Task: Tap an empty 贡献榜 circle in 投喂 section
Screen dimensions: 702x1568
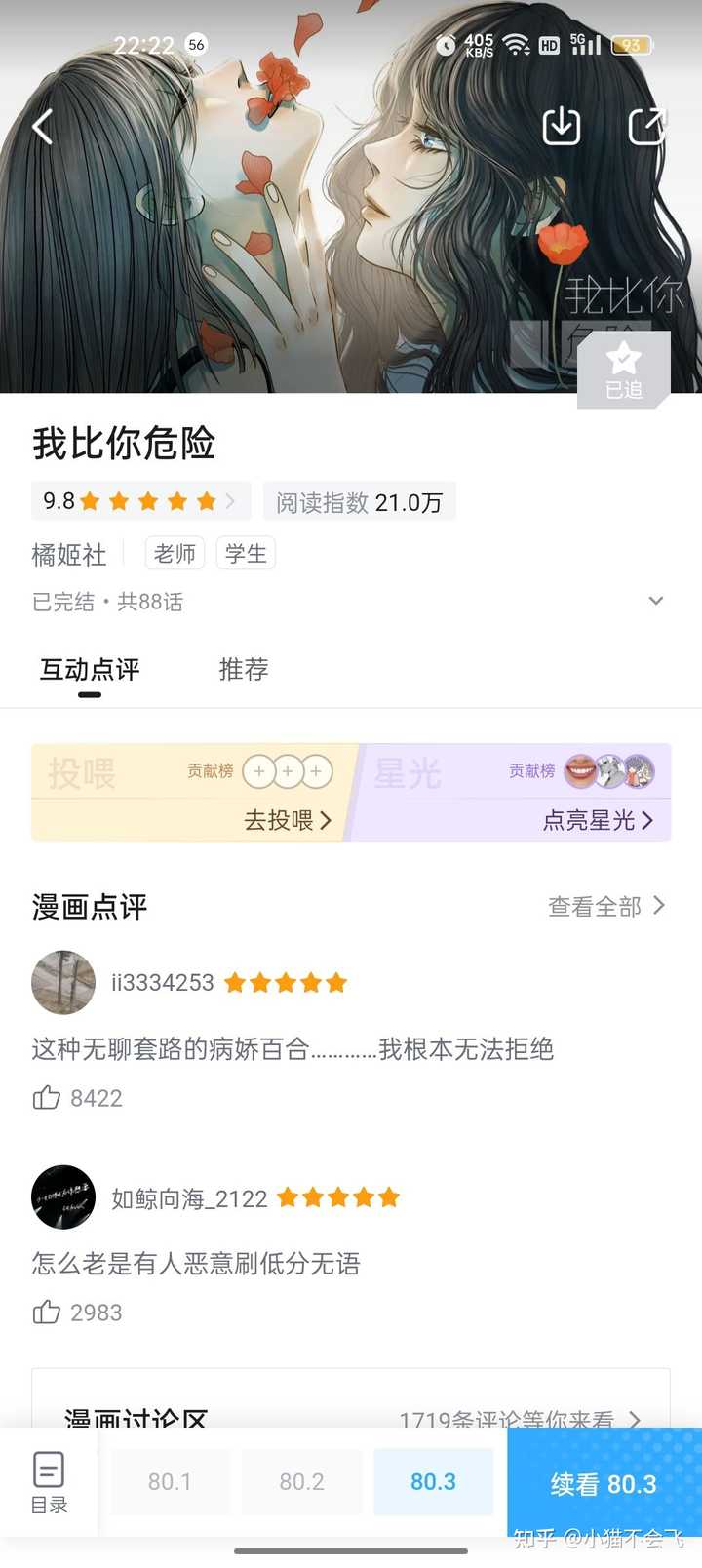Action: pyautogui.click(x=288, y=771)
